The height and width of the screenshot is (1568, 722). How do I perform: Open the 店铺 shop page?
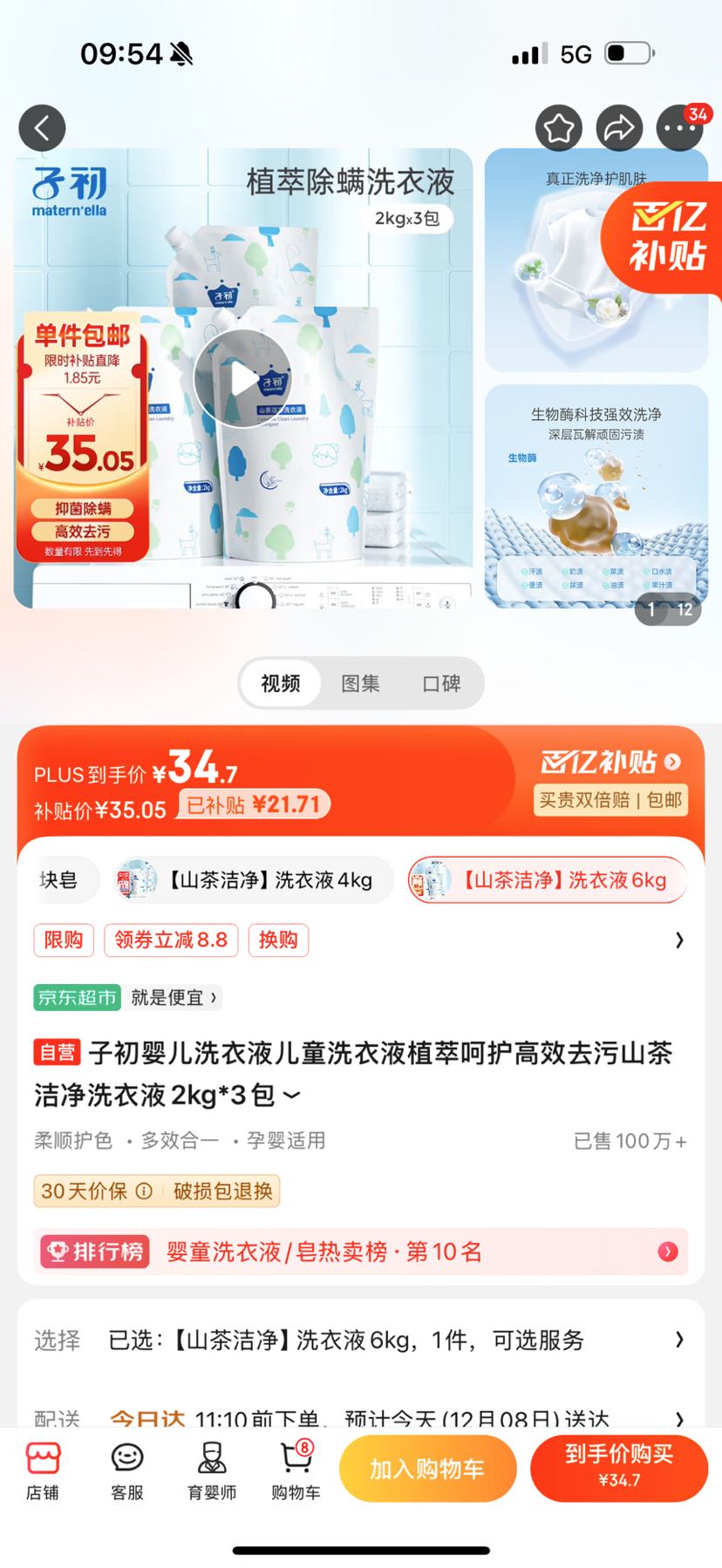(x=42, y=1471)
